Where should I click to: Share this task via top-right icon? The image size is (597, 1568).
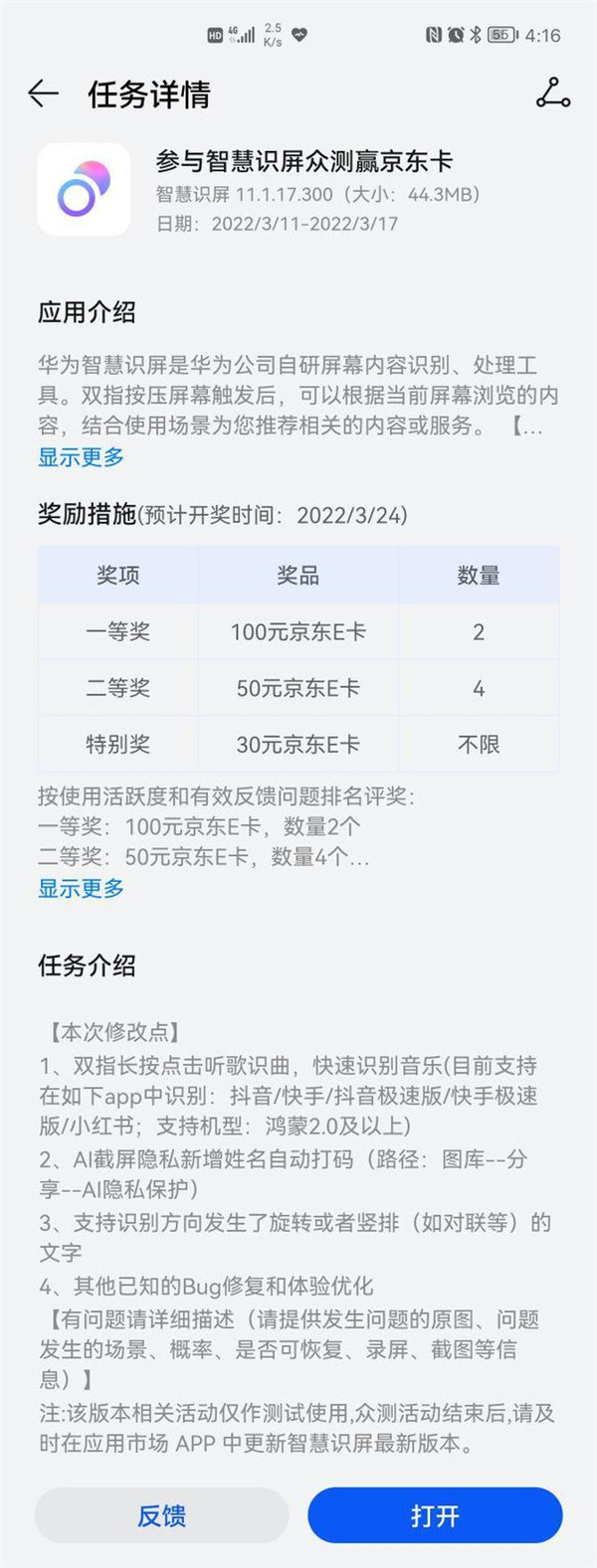pos(553,93)
